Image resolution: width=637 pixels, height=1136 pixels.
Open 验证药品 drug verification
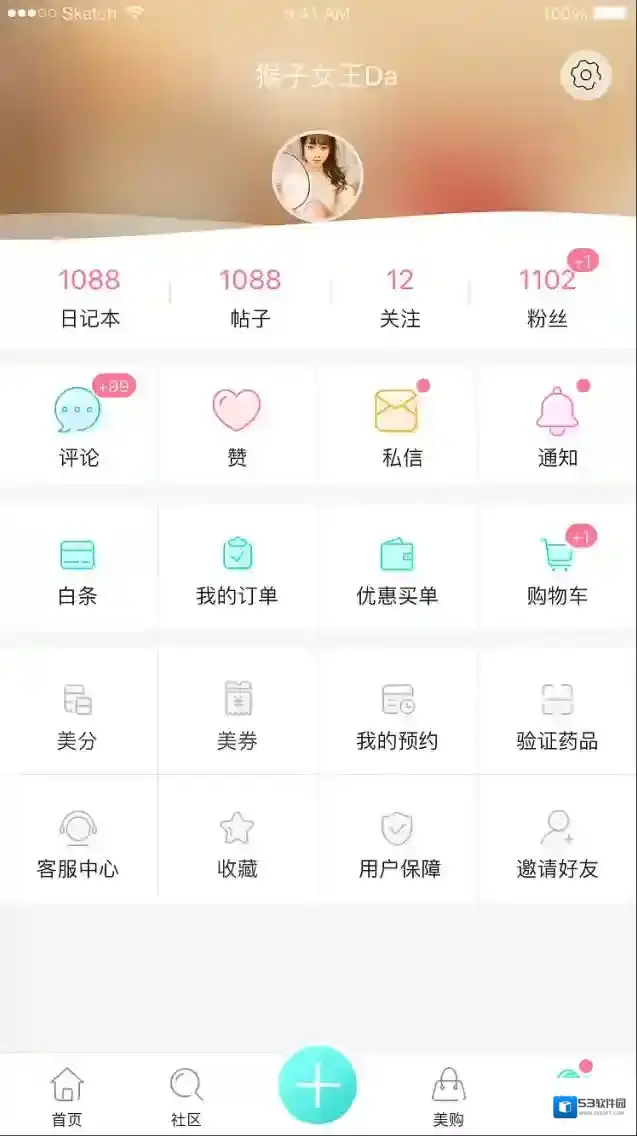557,714
